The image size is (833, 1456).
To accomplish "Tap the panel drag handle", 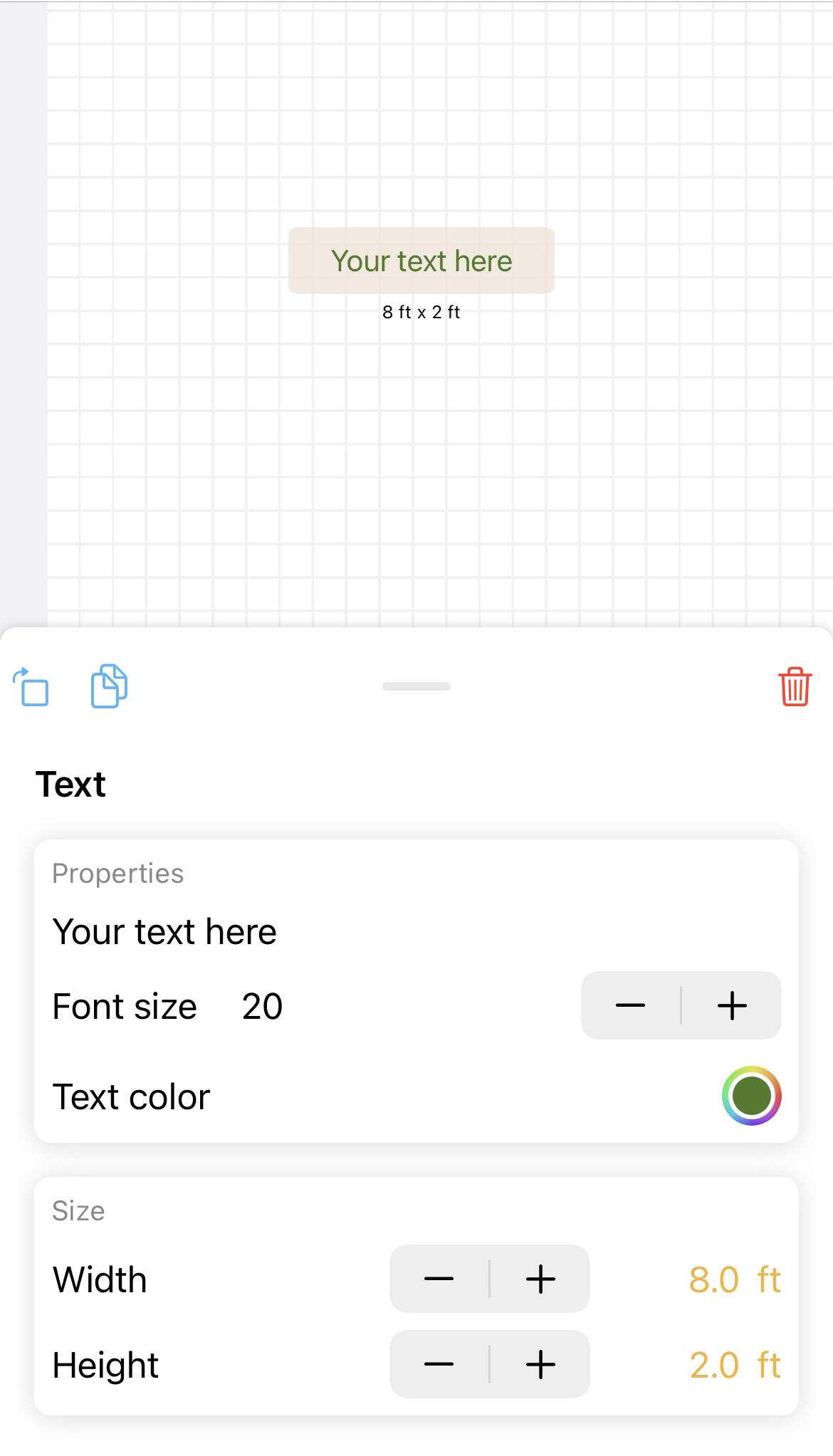I will (x=416, y=686).
